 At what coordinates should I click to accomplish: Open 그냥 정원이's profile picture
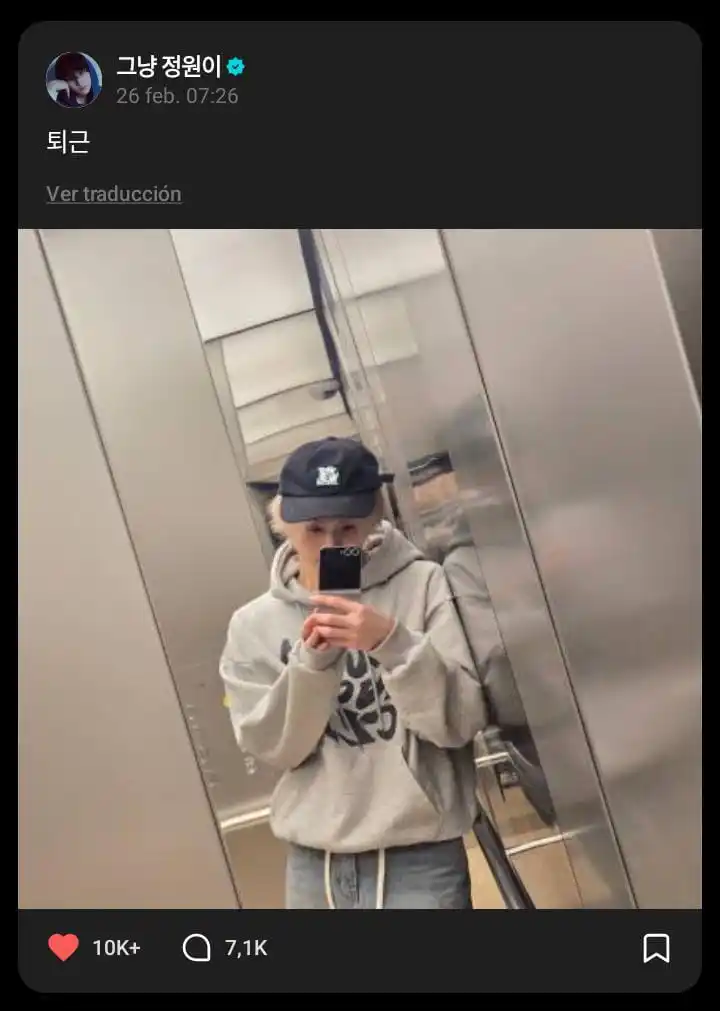point(74,80)
